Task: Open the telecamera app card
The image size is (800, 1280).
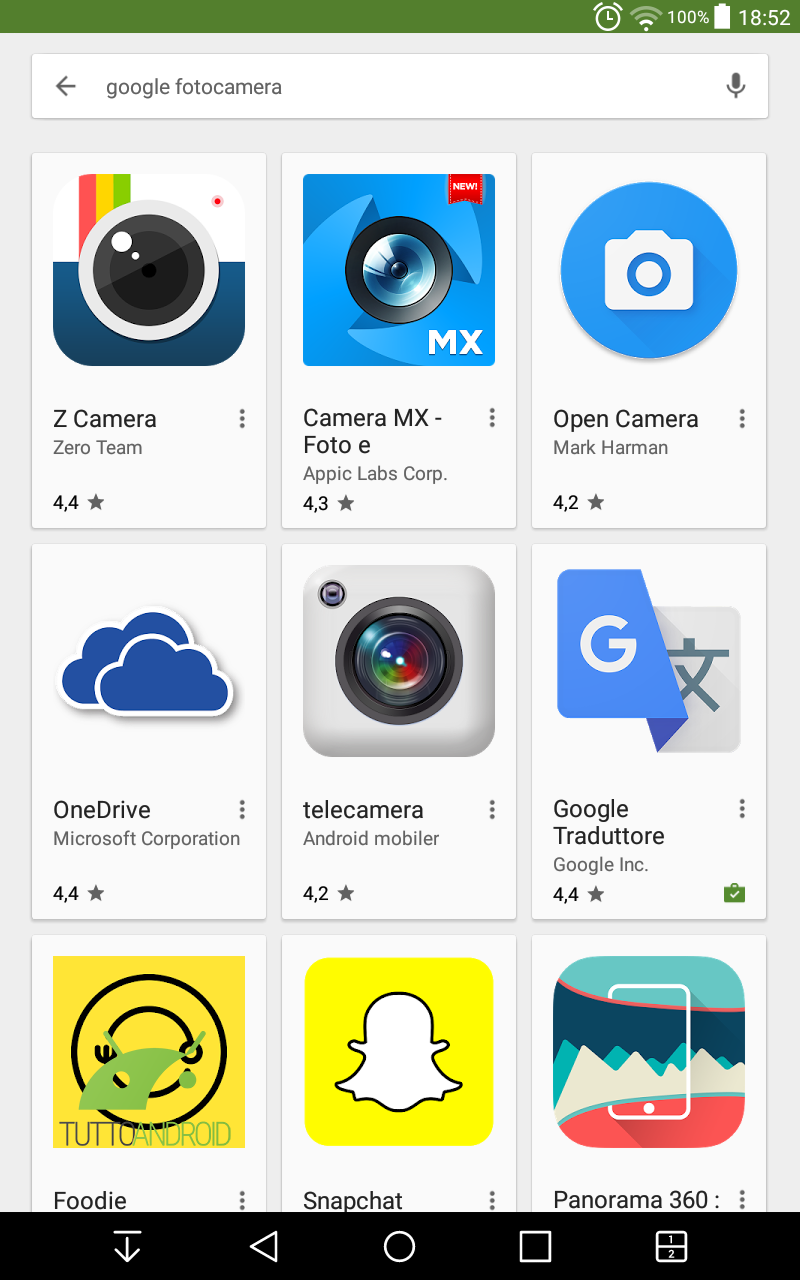Action: (x=399, y=731)
